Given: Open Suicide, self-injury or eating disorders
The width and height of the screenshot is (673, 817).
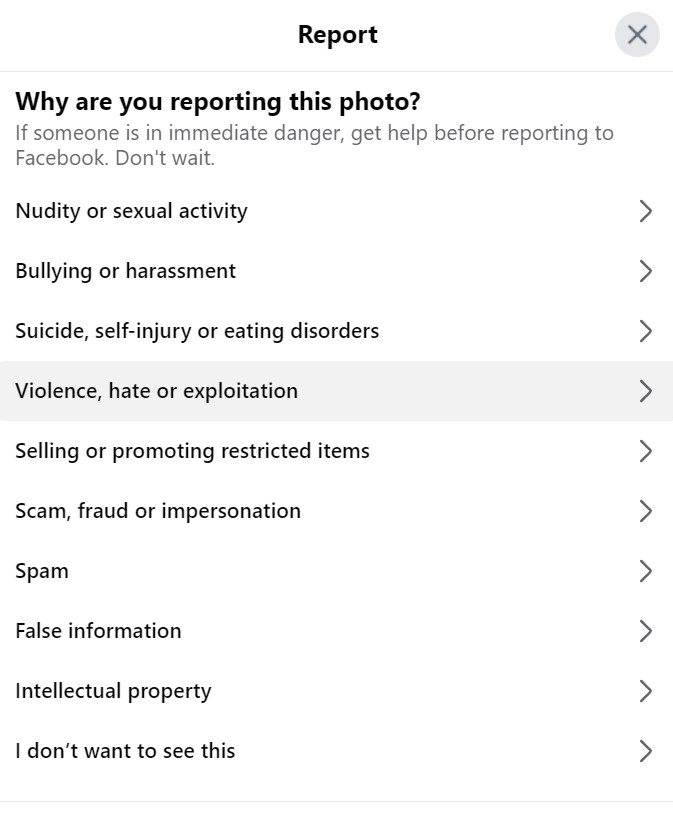Looking at the screenshot, I should click(x=336, y=331).
